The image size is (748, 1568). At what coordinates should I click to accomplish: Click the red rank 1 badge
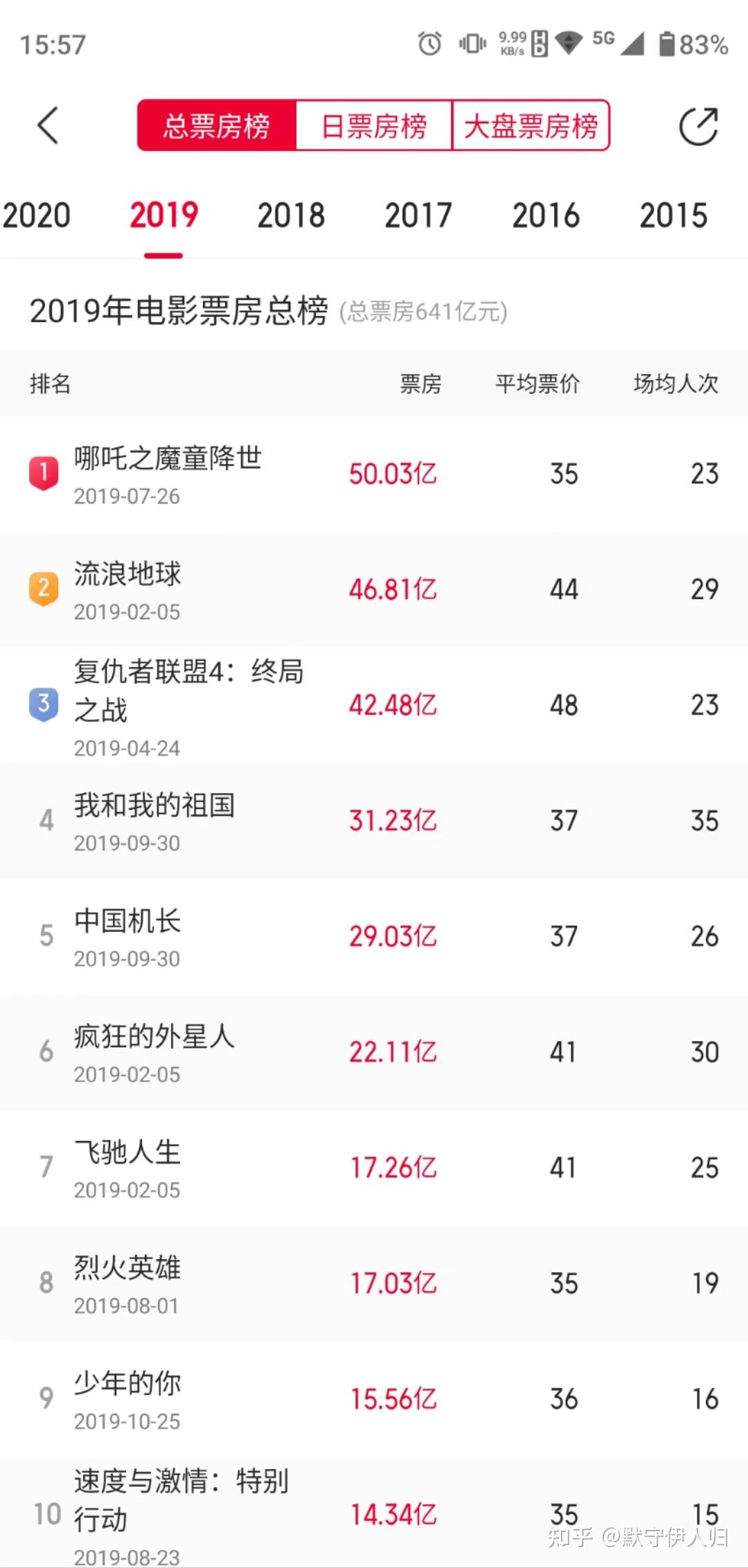[x=43, y=474]
